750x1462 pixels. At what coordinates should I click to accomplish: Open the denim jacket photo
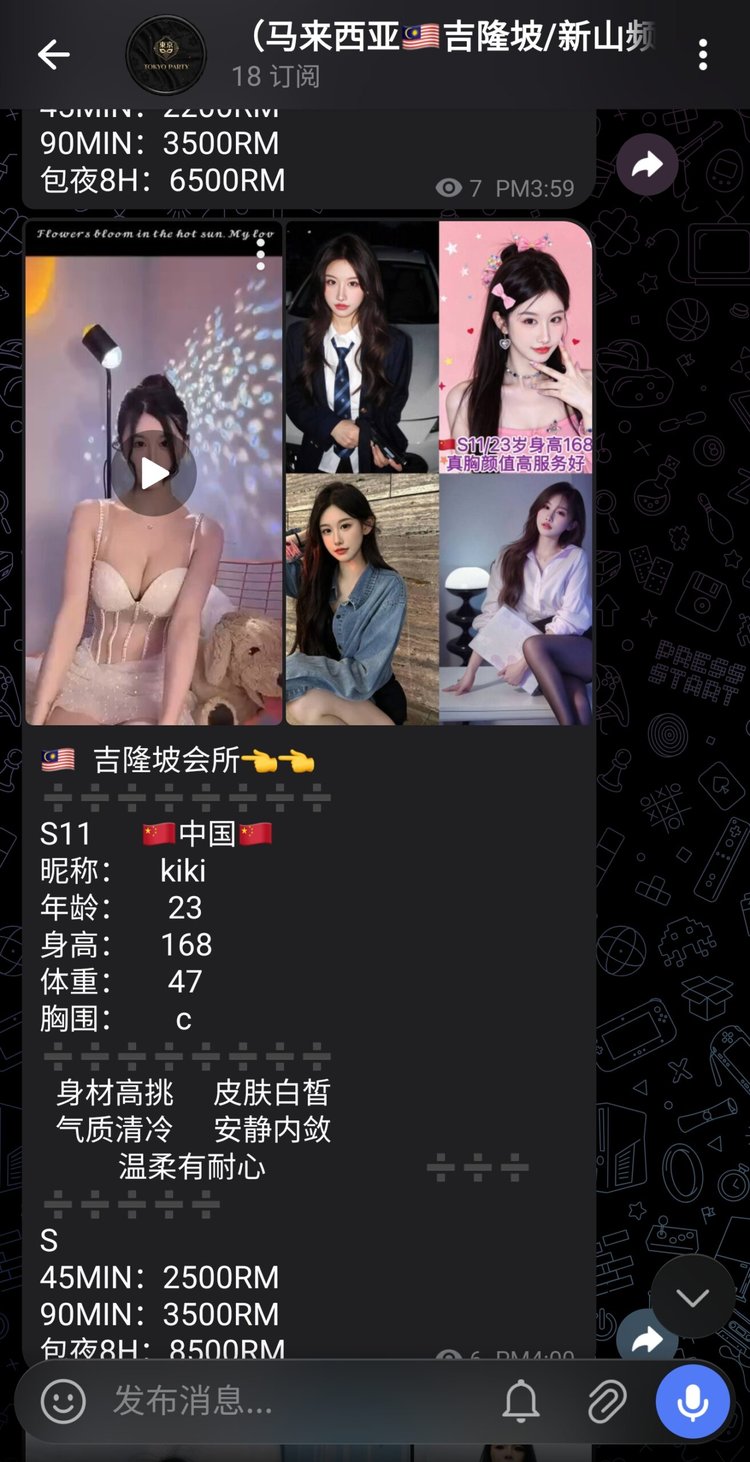361,599
